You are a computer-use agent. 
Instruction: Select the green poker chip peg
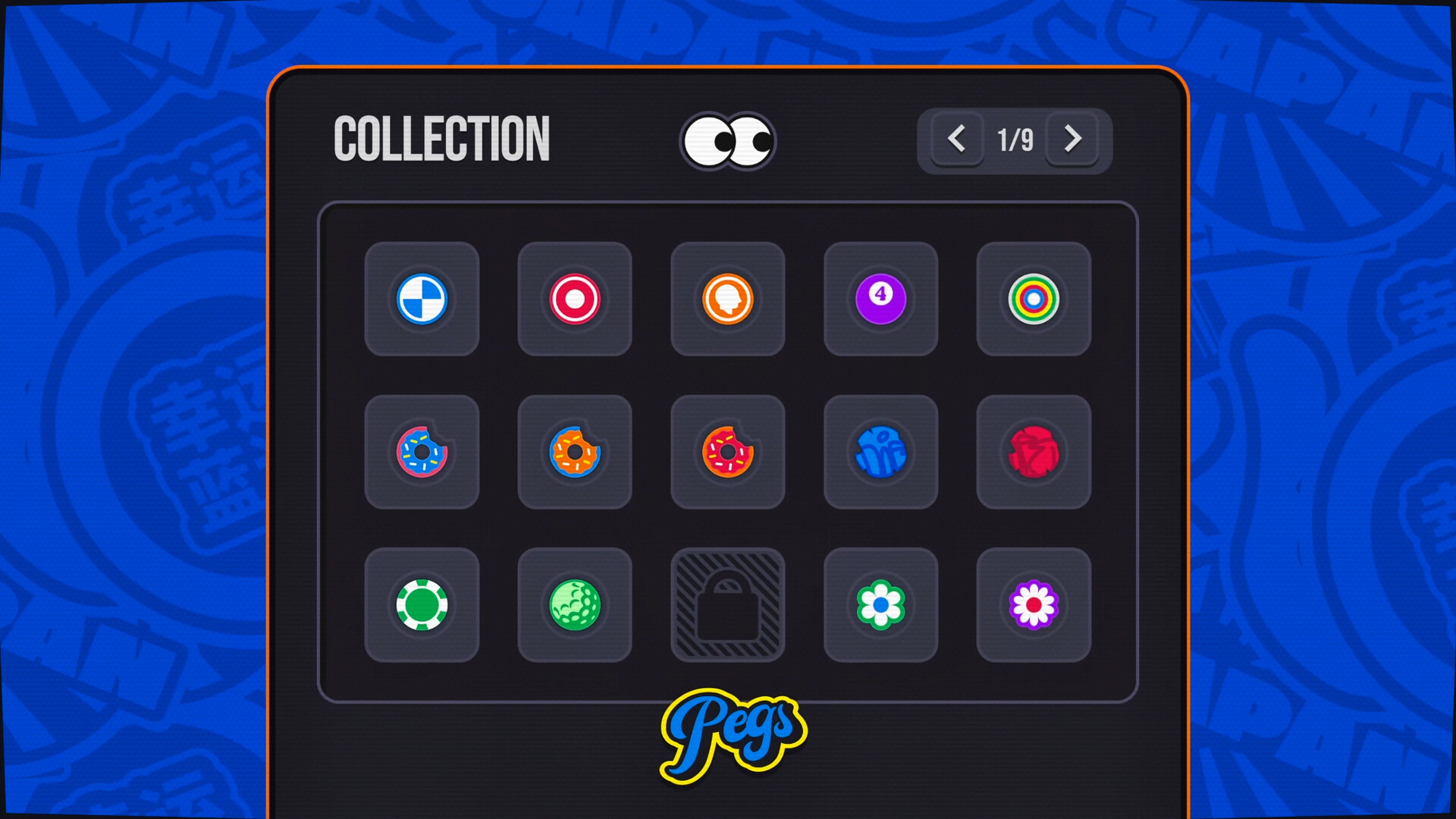422,605
